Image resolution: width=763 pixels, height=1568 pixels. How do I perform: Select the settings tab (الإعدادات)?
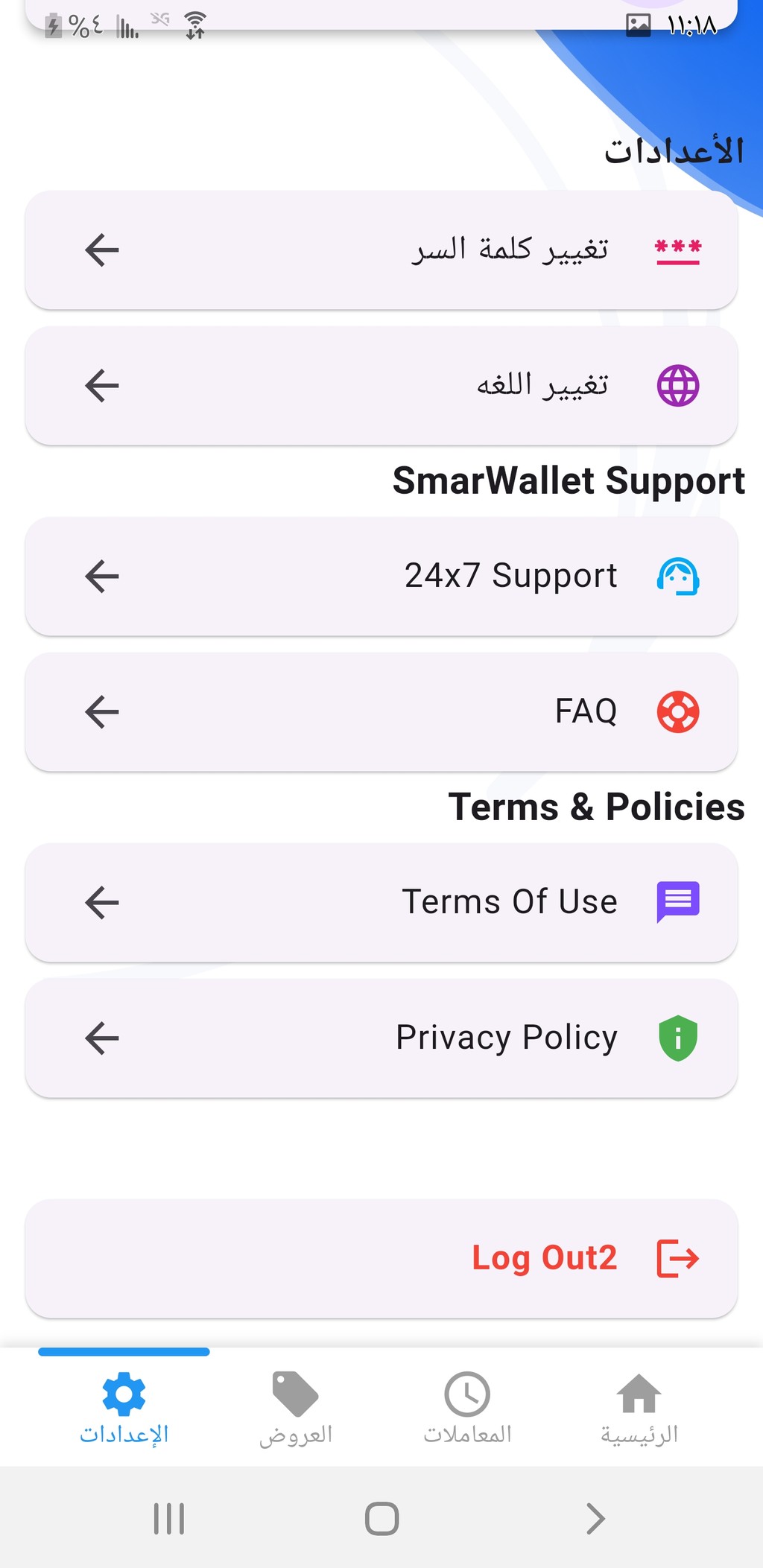(124, 1407)
